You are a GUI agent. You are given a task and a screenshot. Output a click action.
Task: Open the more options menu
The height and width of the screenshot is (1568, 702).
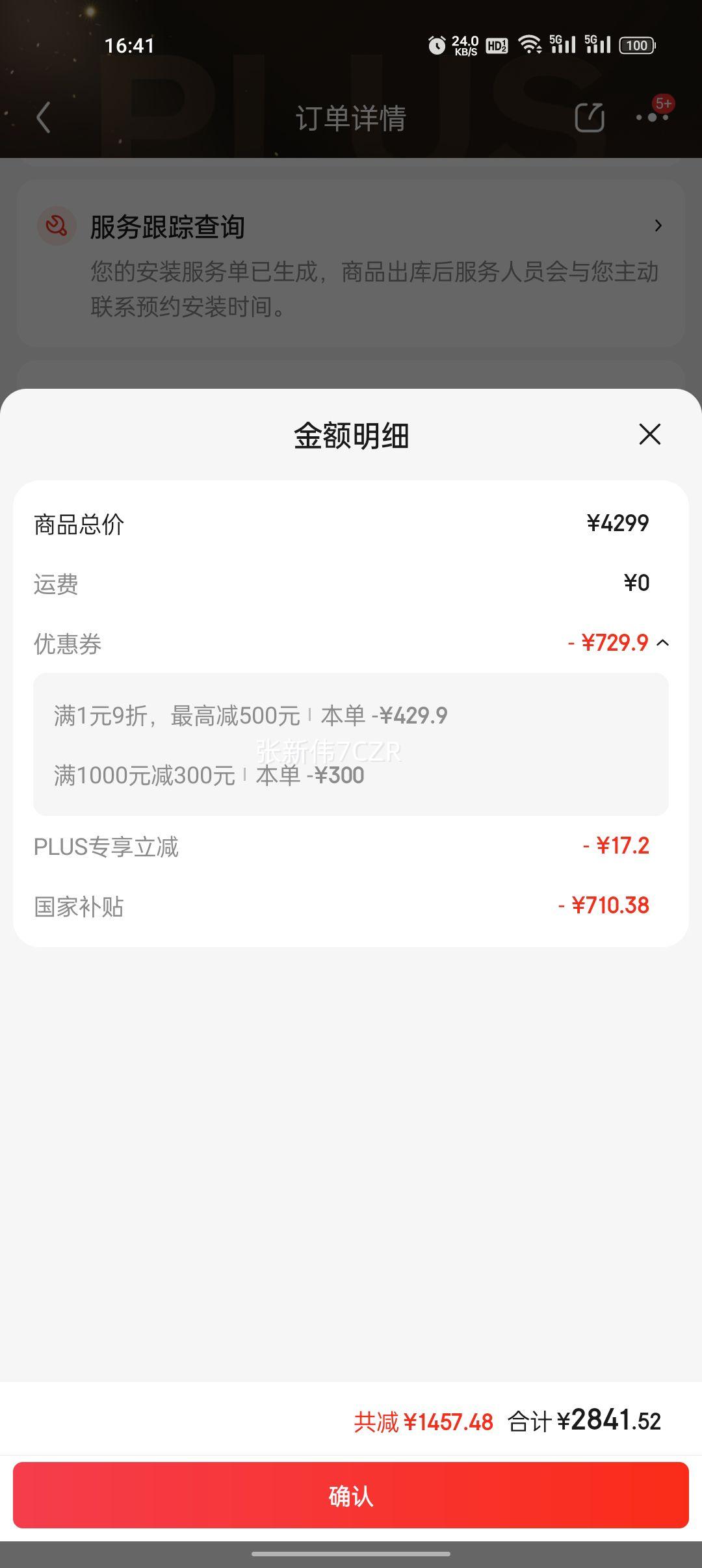tap(653, 118)
